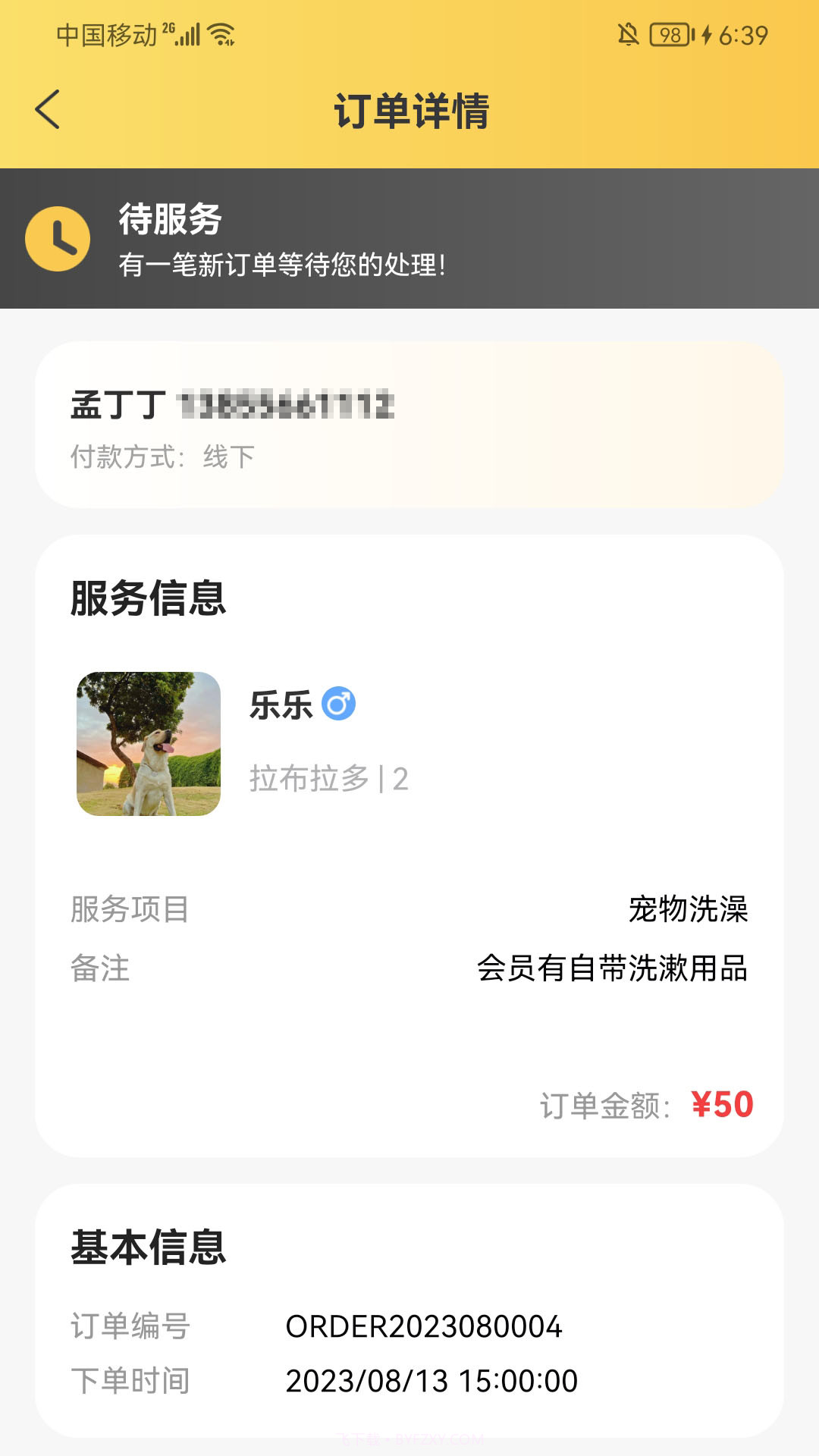Expand the 基本信息 section

point(148,1251)
